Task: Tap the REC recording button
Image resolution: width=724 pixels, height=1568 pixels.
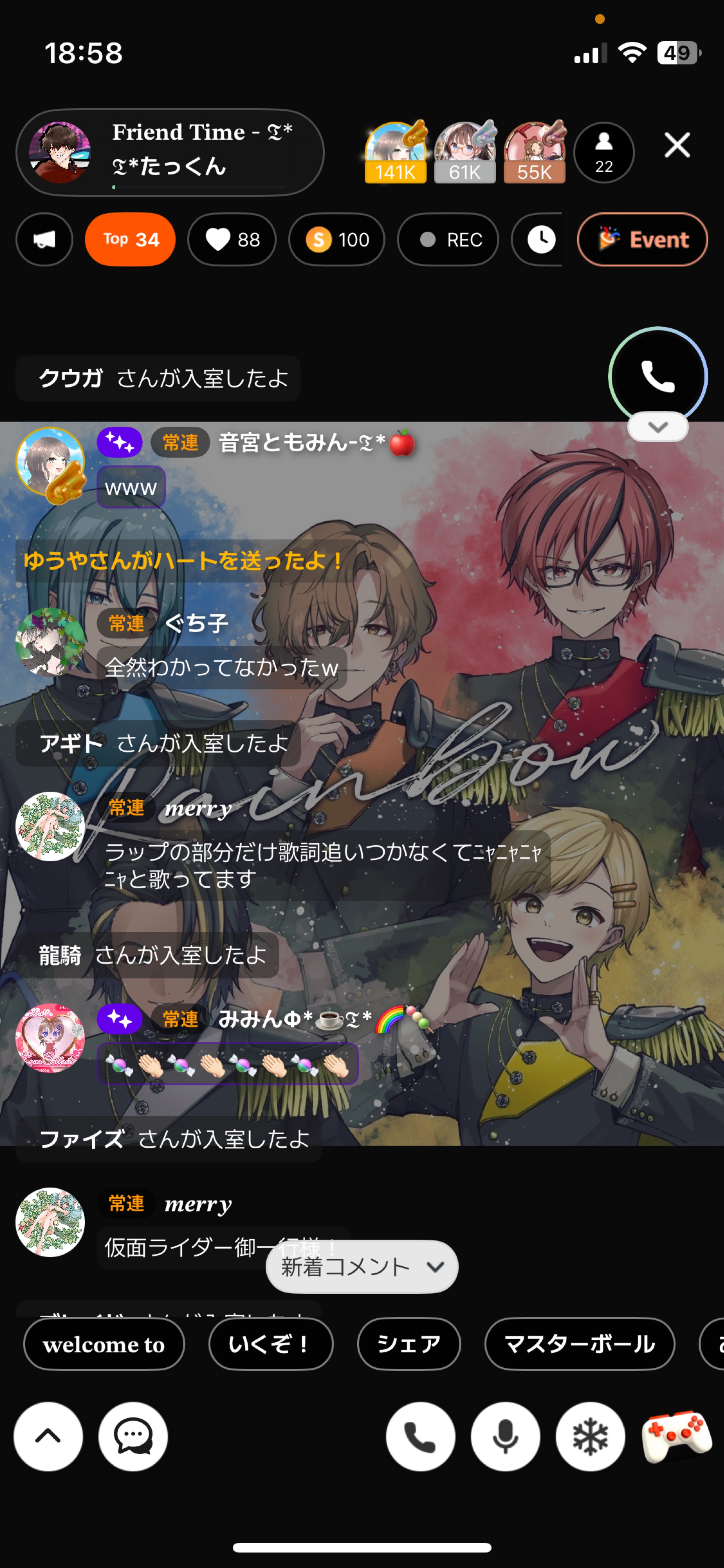Action: [448, 240]
